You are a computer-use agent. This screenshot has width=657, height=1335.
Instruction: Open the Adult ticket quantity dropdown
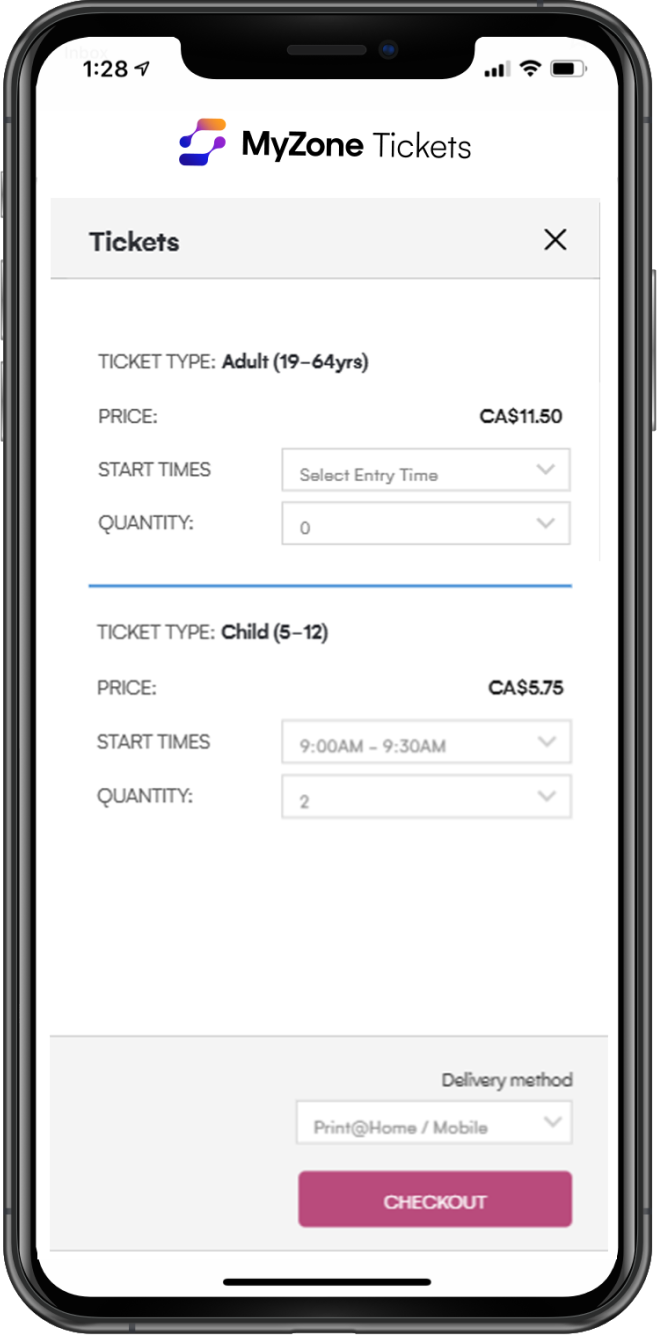click(426, 524)
